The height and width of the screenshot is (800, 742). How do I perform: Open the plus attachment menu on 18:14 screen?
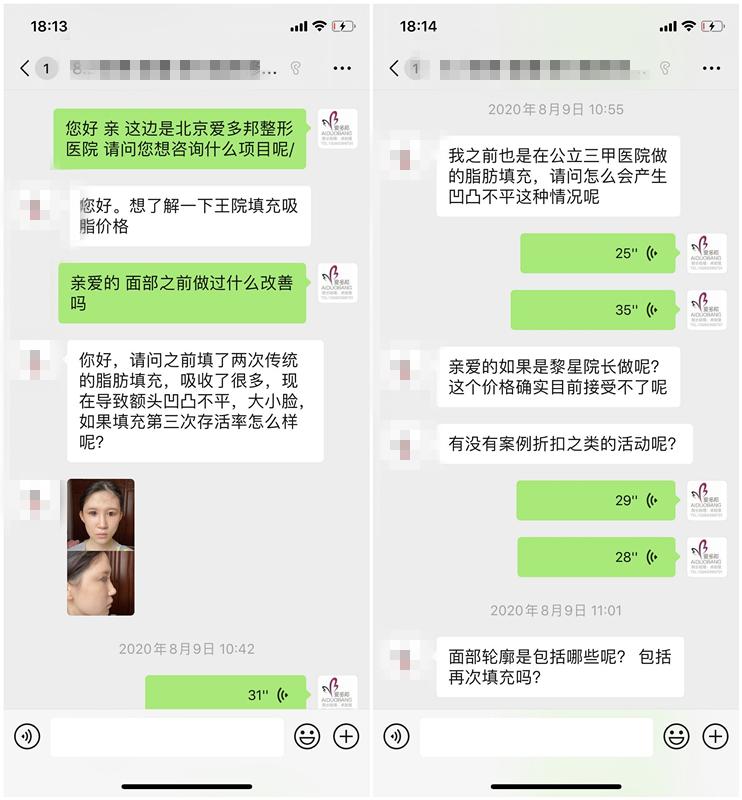tap(715, 737)
